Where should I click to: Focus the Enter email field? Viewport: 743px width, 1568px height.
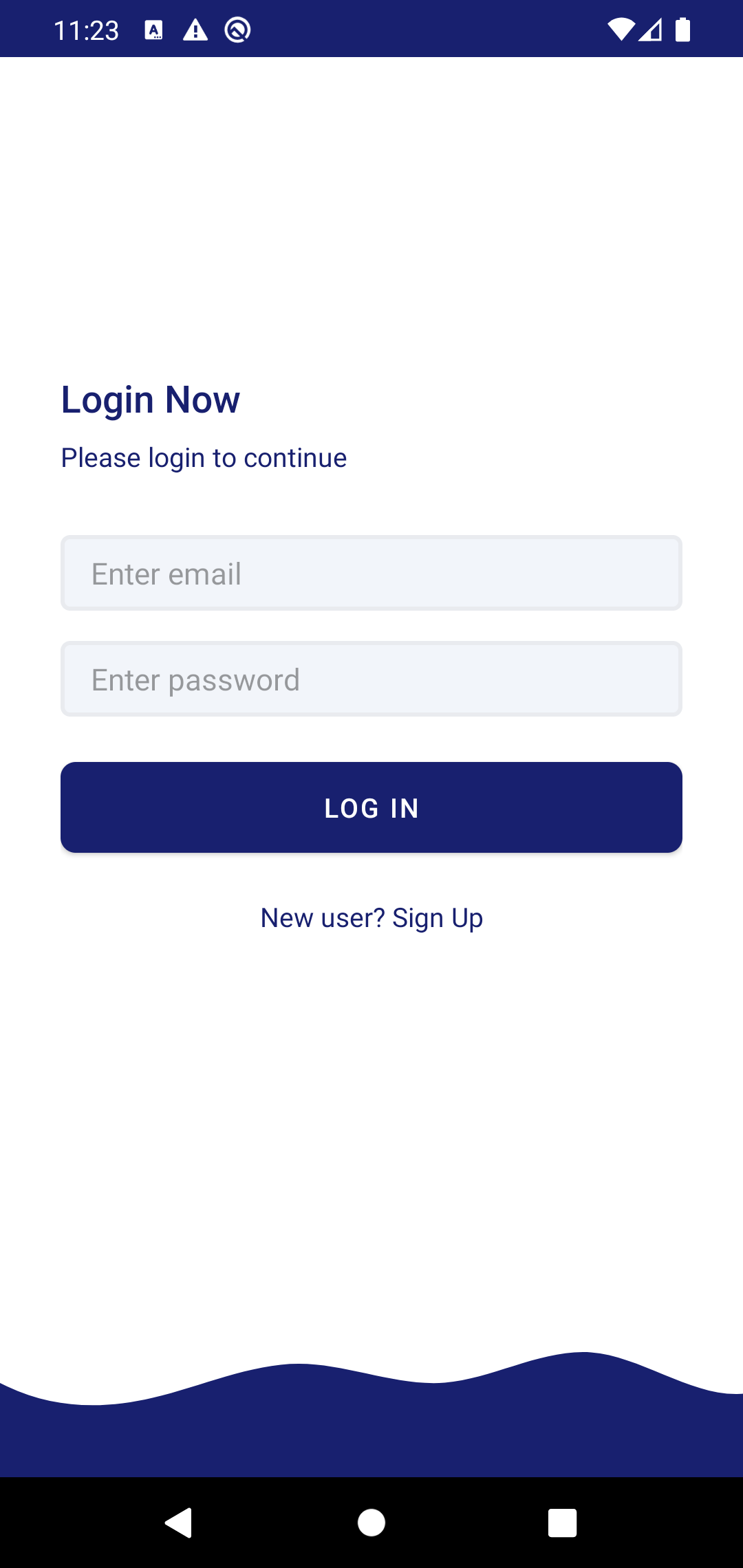[371, 572]
